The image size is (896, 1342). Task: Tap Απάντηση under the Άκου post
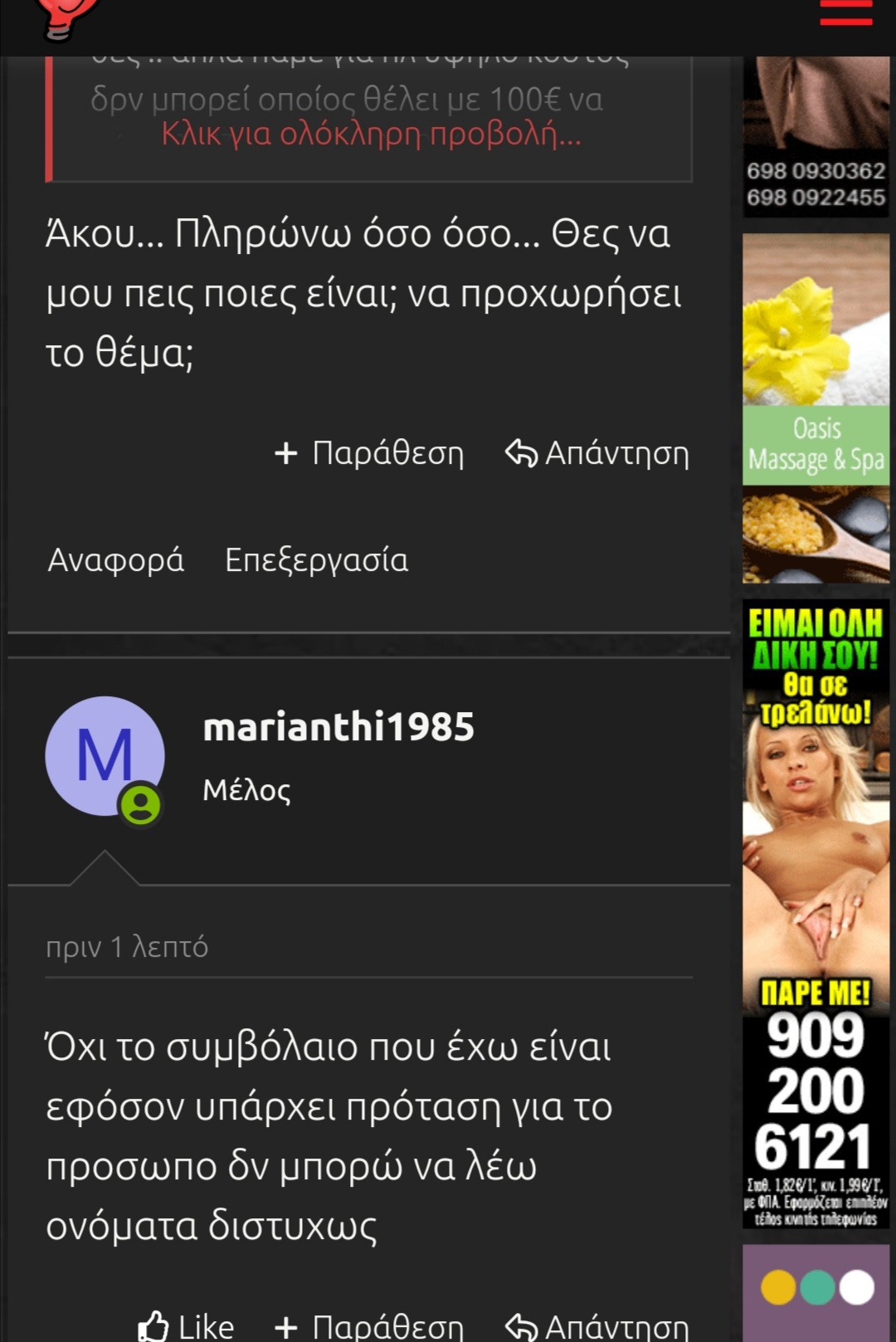tap(597, 454)
